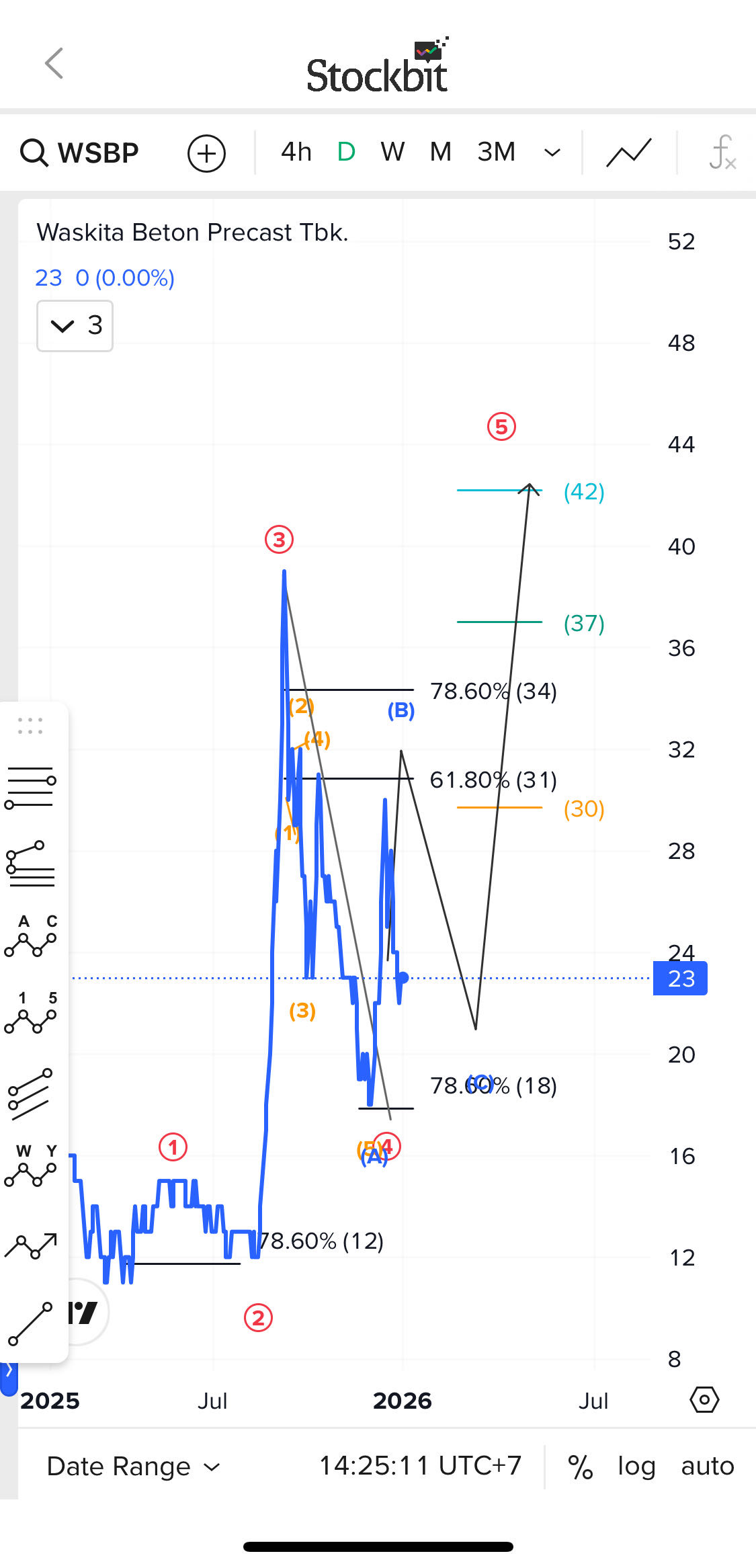756x1568 pixels.
Task: Change the chart style via line icon
Action: pyautogui.click(x=628, y=153)
